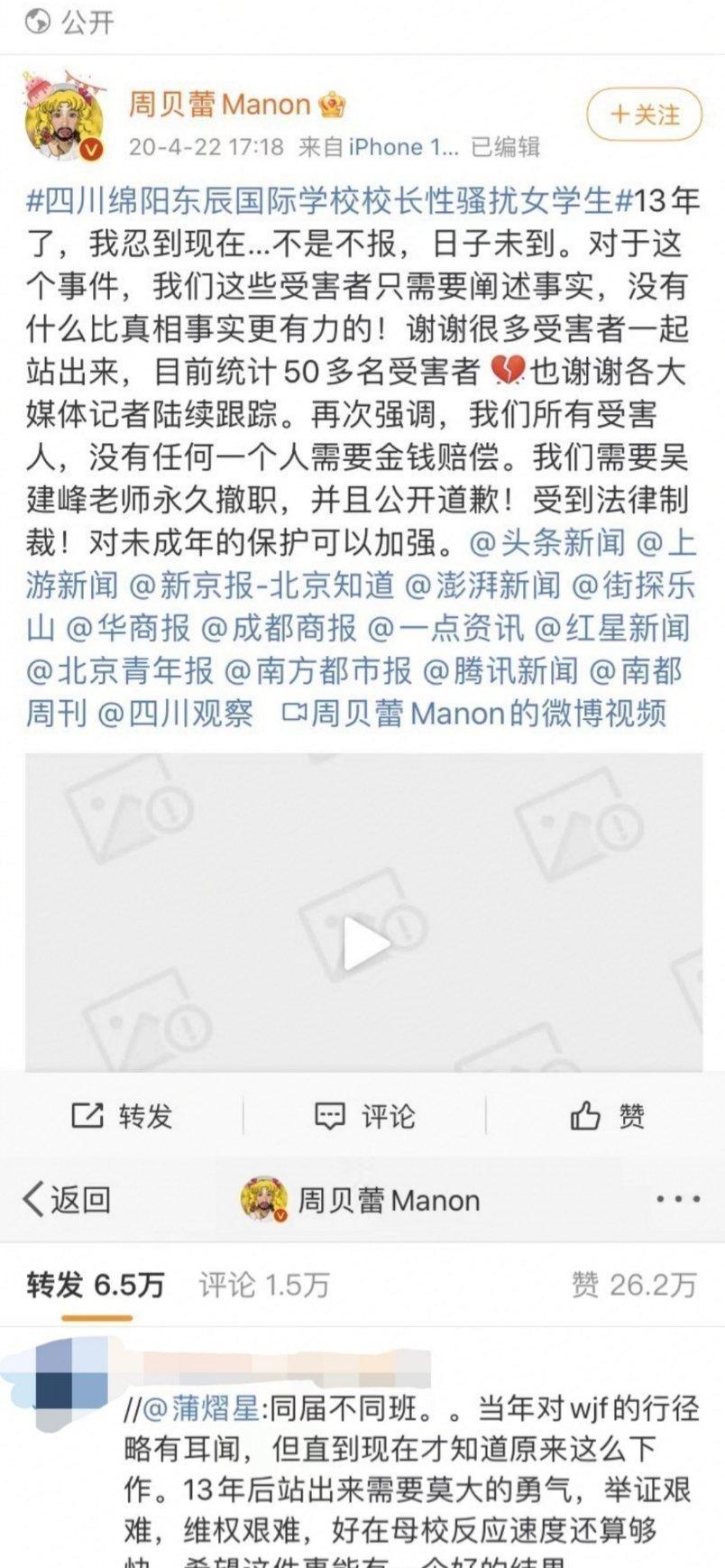
Task: Open the @四川观察 mention
Action: pos(175,714)
